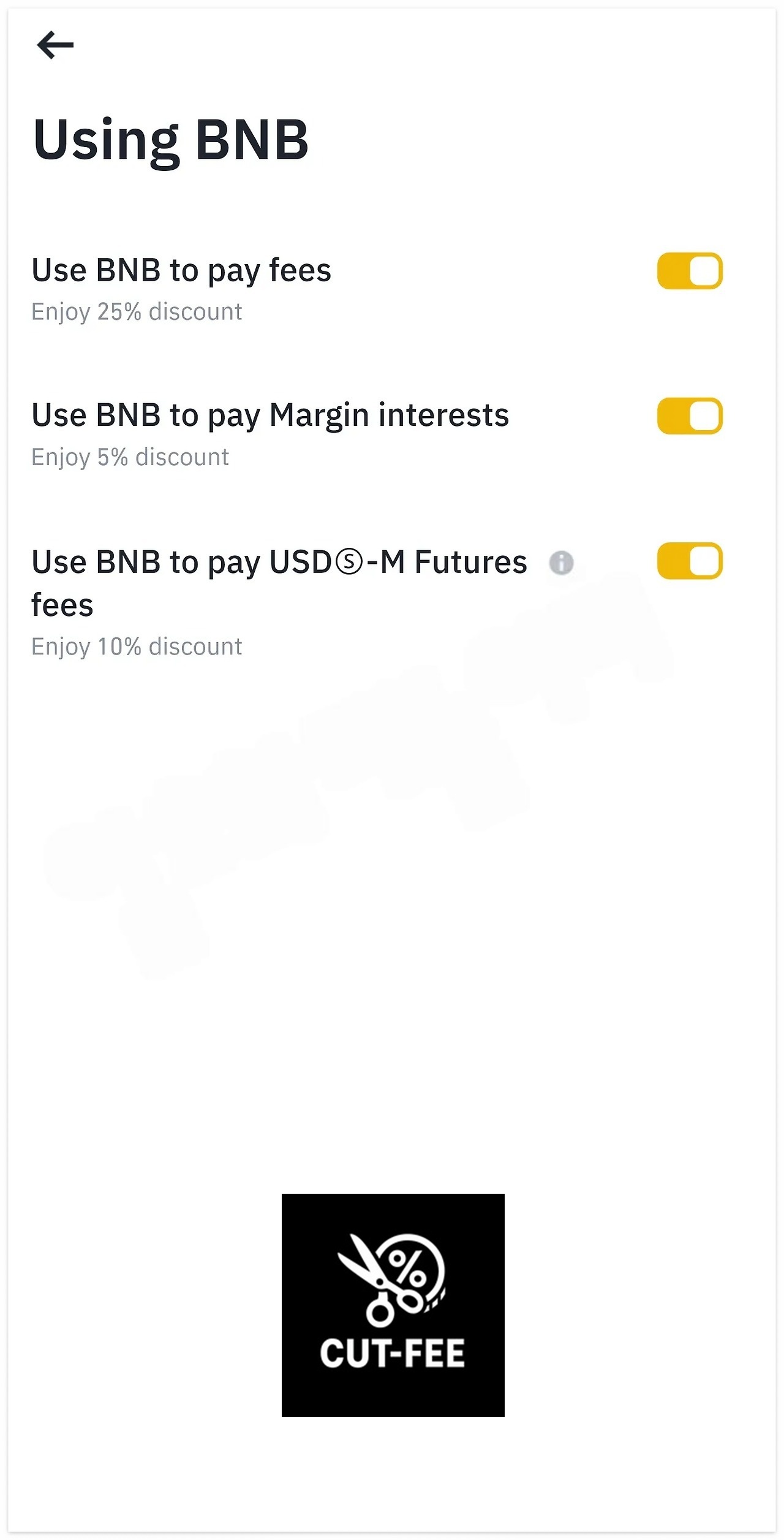Toggle BNB for USDⓈ-M Futures fees
The image size is (784, 1540).
click(690, 561)
